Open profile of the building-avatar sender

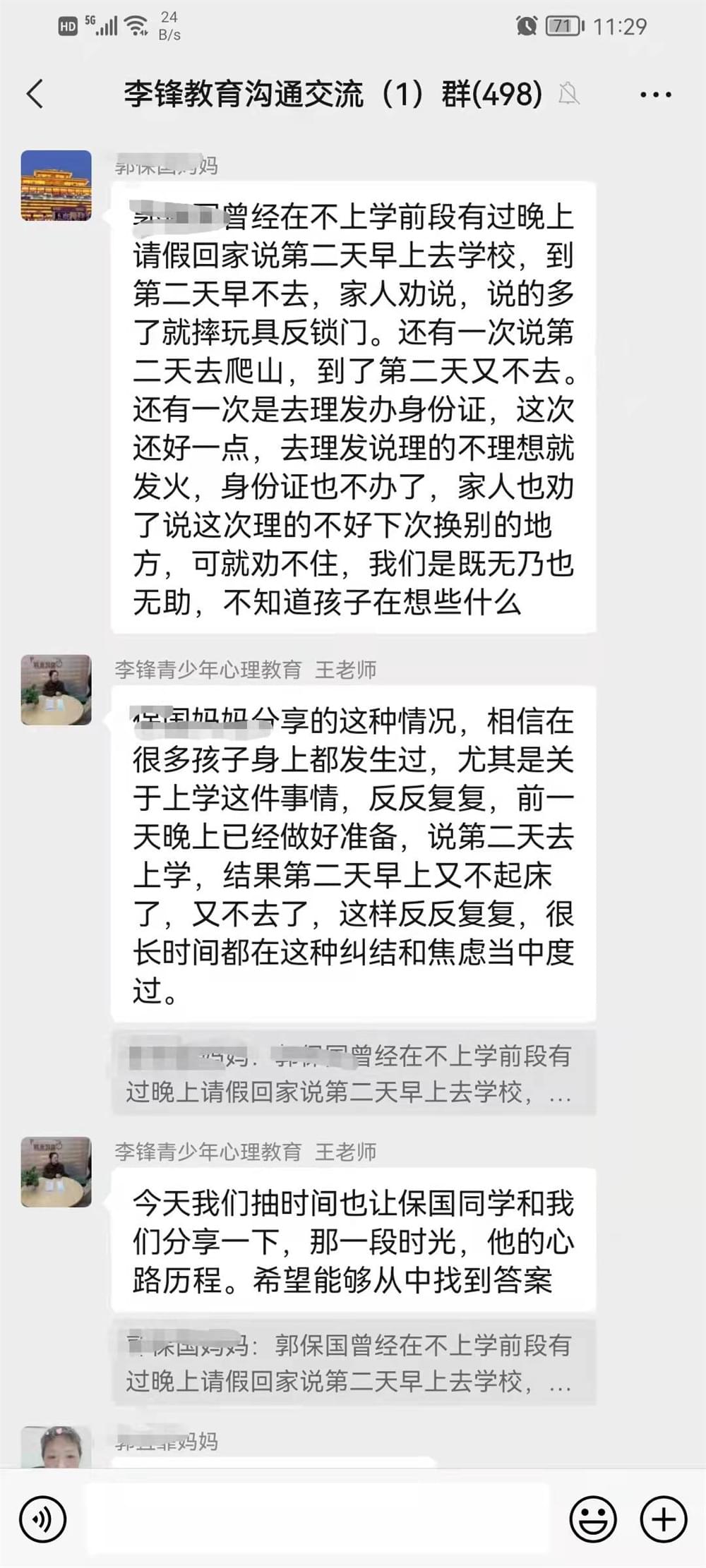point(56,186)
